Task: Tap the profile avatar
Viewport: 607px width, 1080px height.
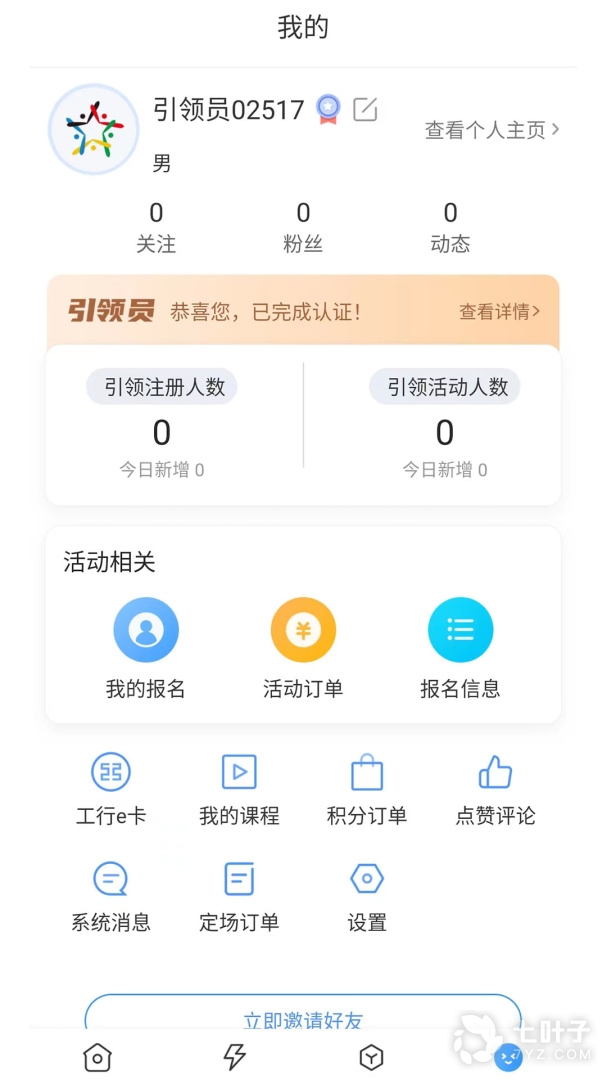Action: tap(94, 130)
